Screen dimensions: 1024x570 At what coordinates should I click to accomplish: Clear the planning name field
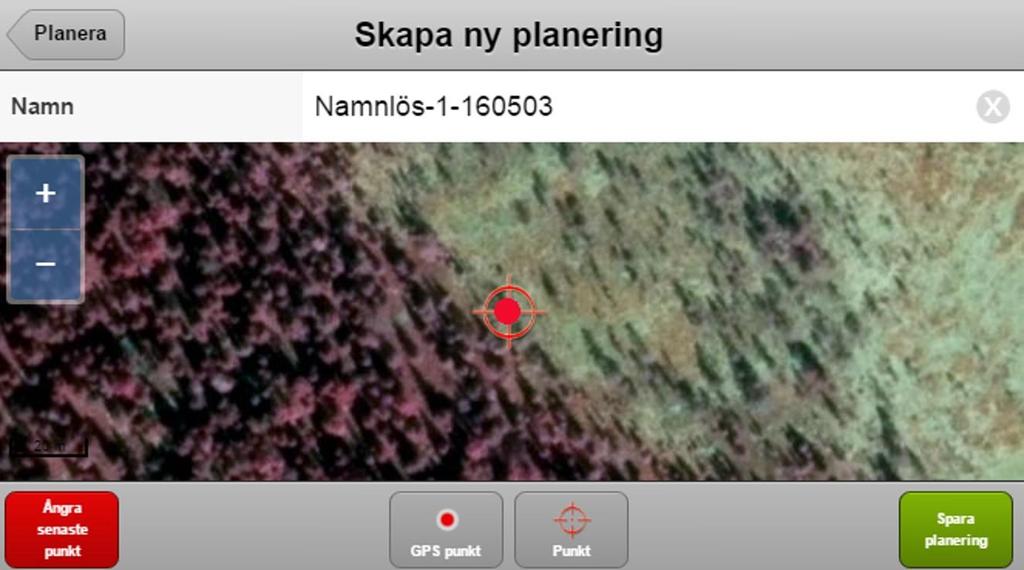(x=992, y=107)
